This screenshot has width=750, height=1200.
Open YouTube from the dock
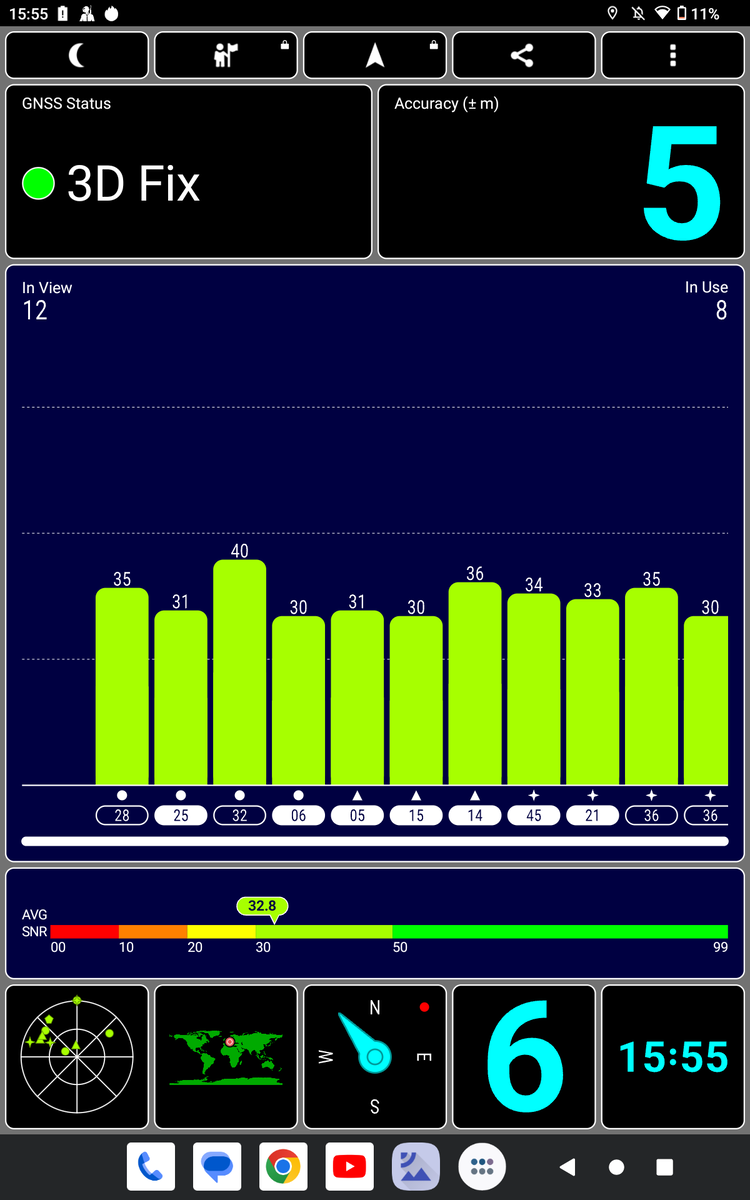pyautogui.click(x=349, y=1167)
